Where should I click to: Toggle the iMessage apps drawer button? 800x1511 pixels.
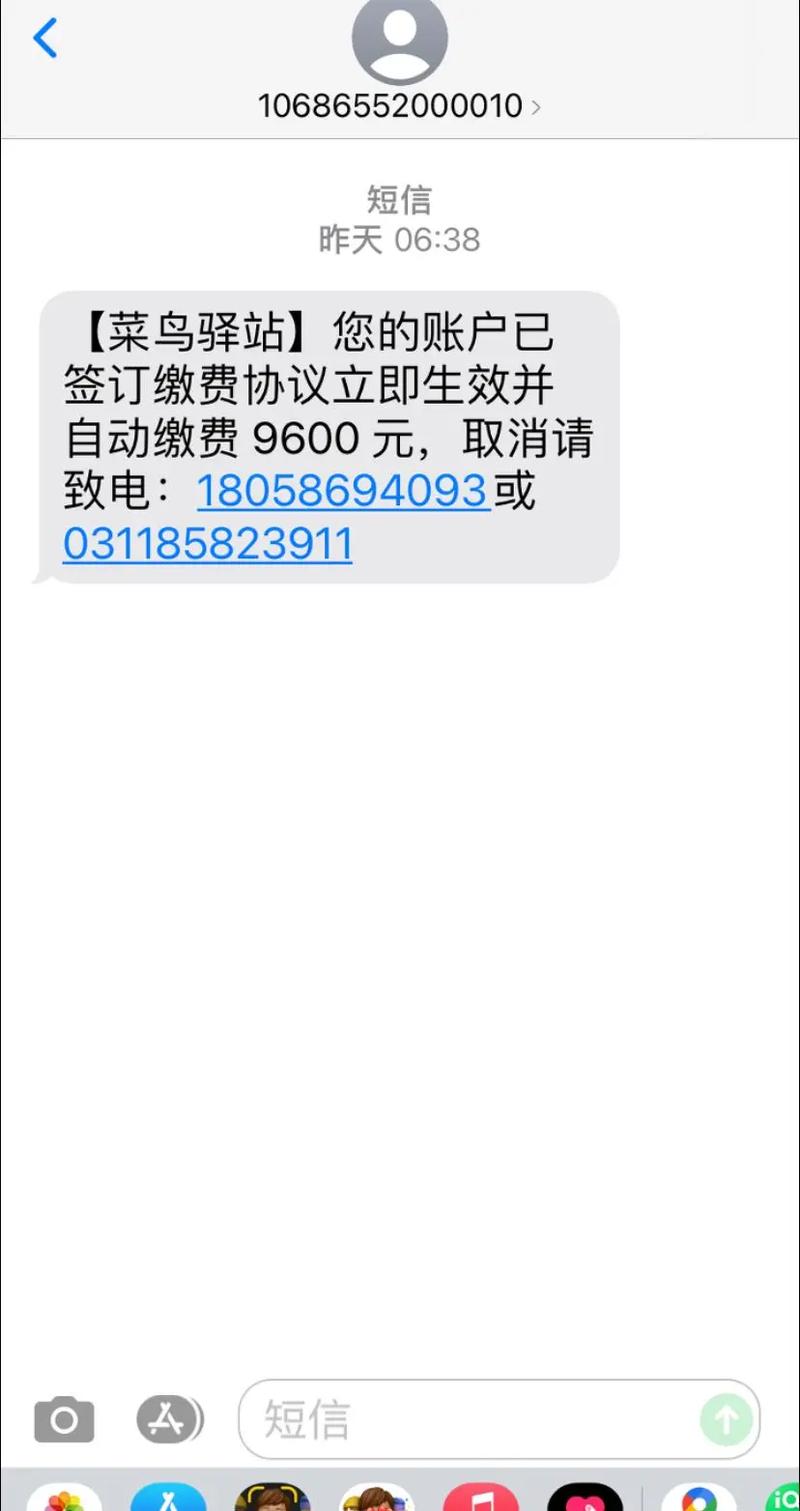pyautogui.click(x=169, y=1418)
